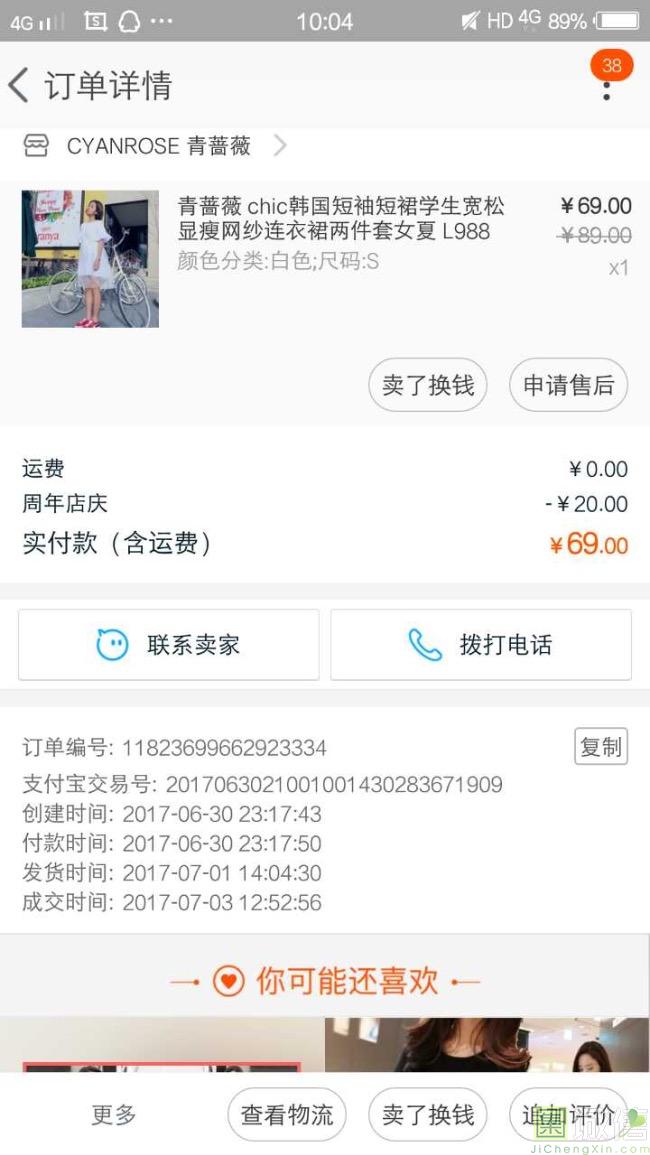Tap the 卖了换钱 button under the product
Image resolution: width=650 pixels, height=1155 pixels.
[x=427, y=385]
